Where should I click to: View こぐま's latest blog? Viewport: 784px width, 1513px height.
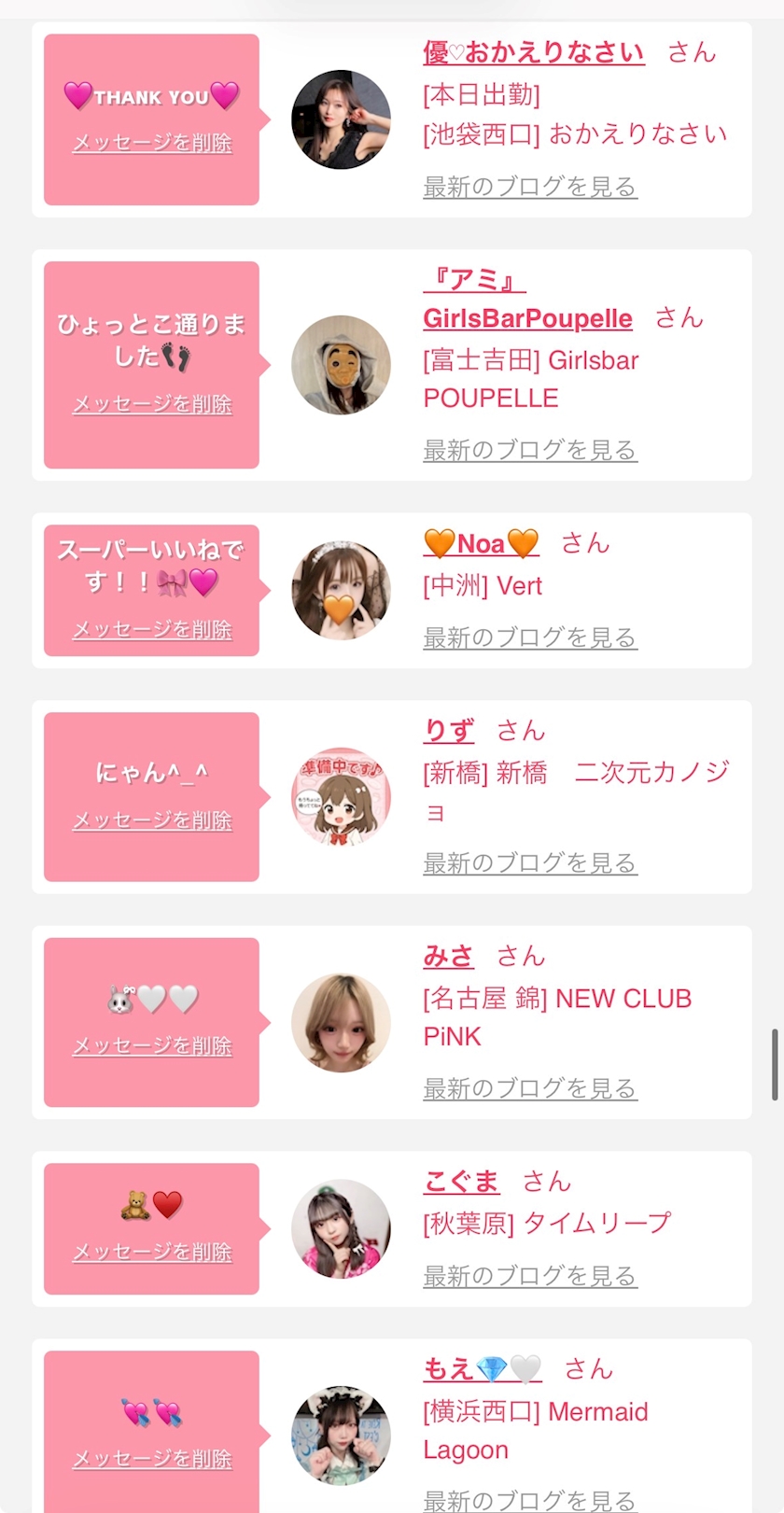(x=529, y=1276)
